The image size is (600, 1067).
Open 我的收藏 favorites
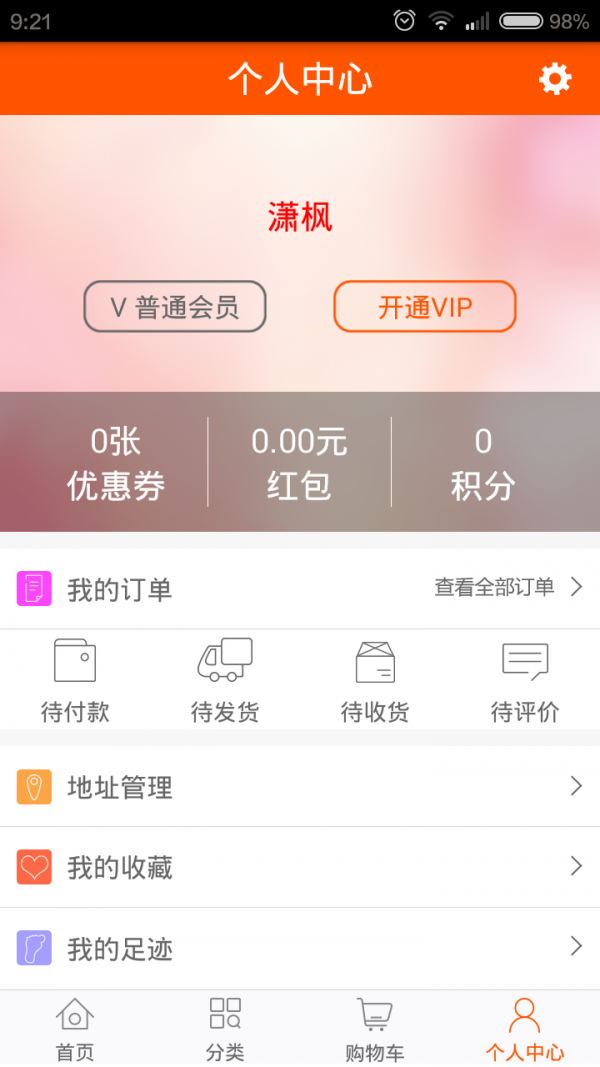click(x=300, y=867)
